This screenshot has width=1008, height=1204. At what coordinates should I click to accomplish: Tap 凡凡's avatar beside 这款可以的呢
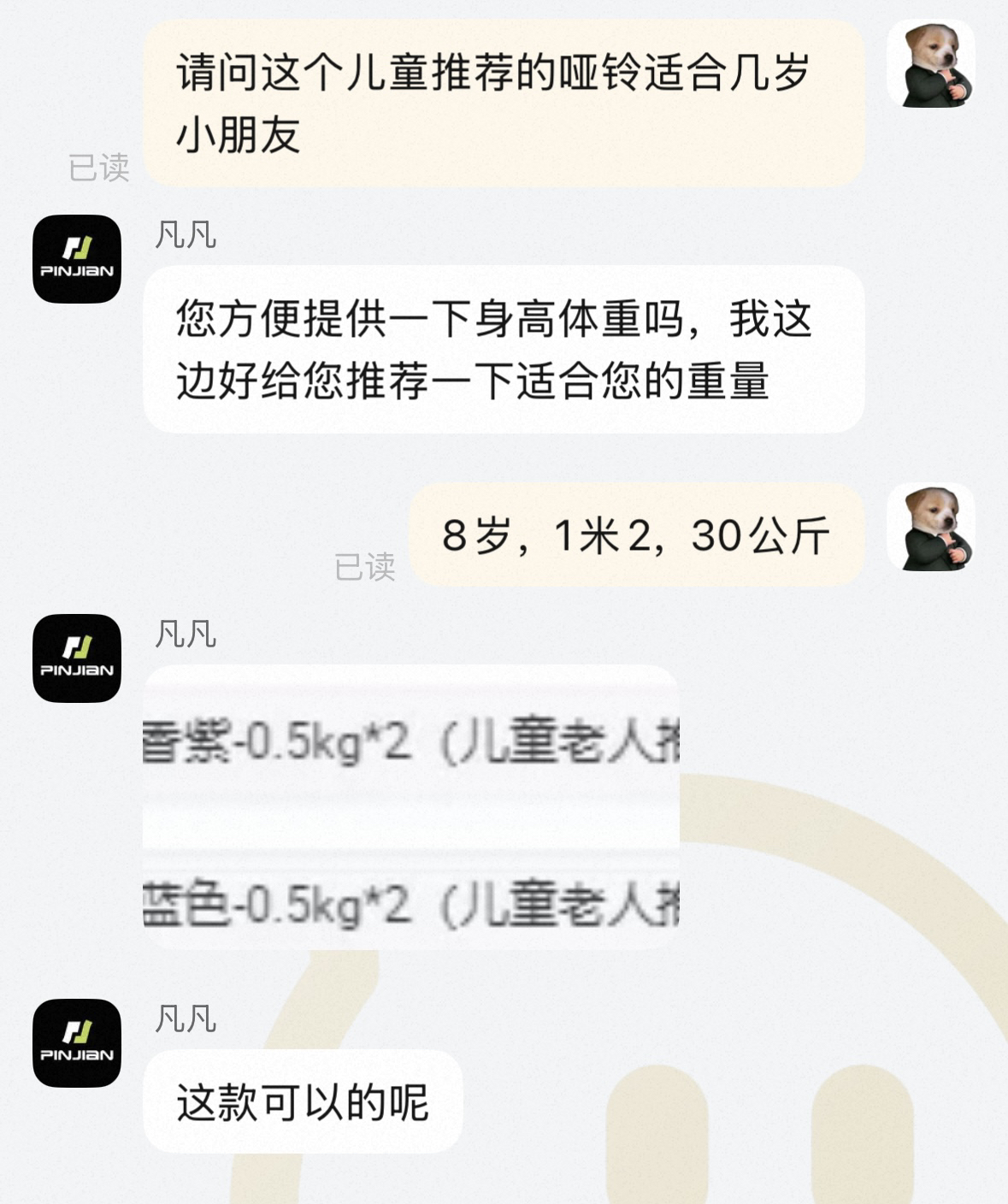point(77,1042)
